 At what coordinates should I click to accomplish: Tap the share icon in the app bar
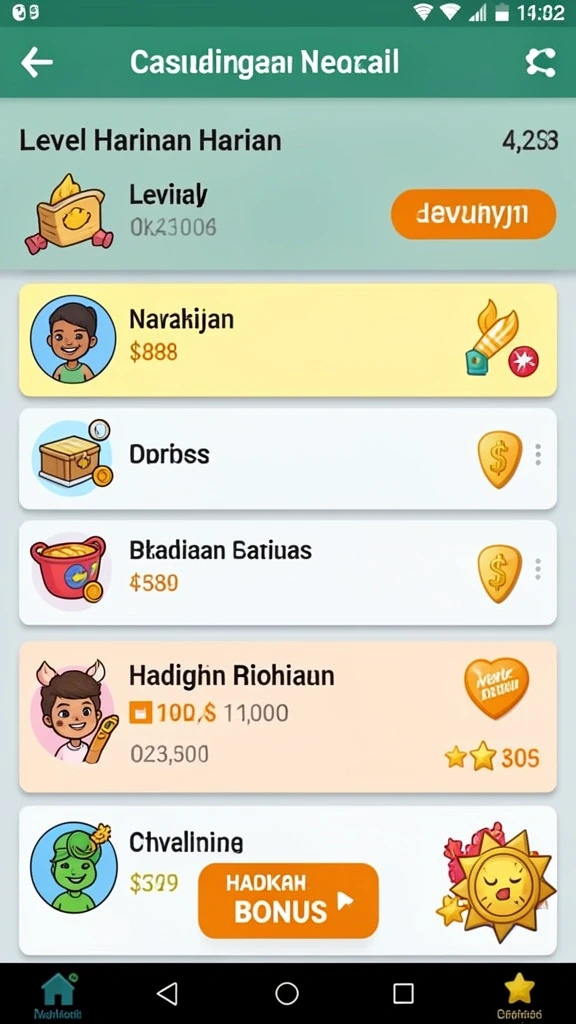tap(541, 63)
